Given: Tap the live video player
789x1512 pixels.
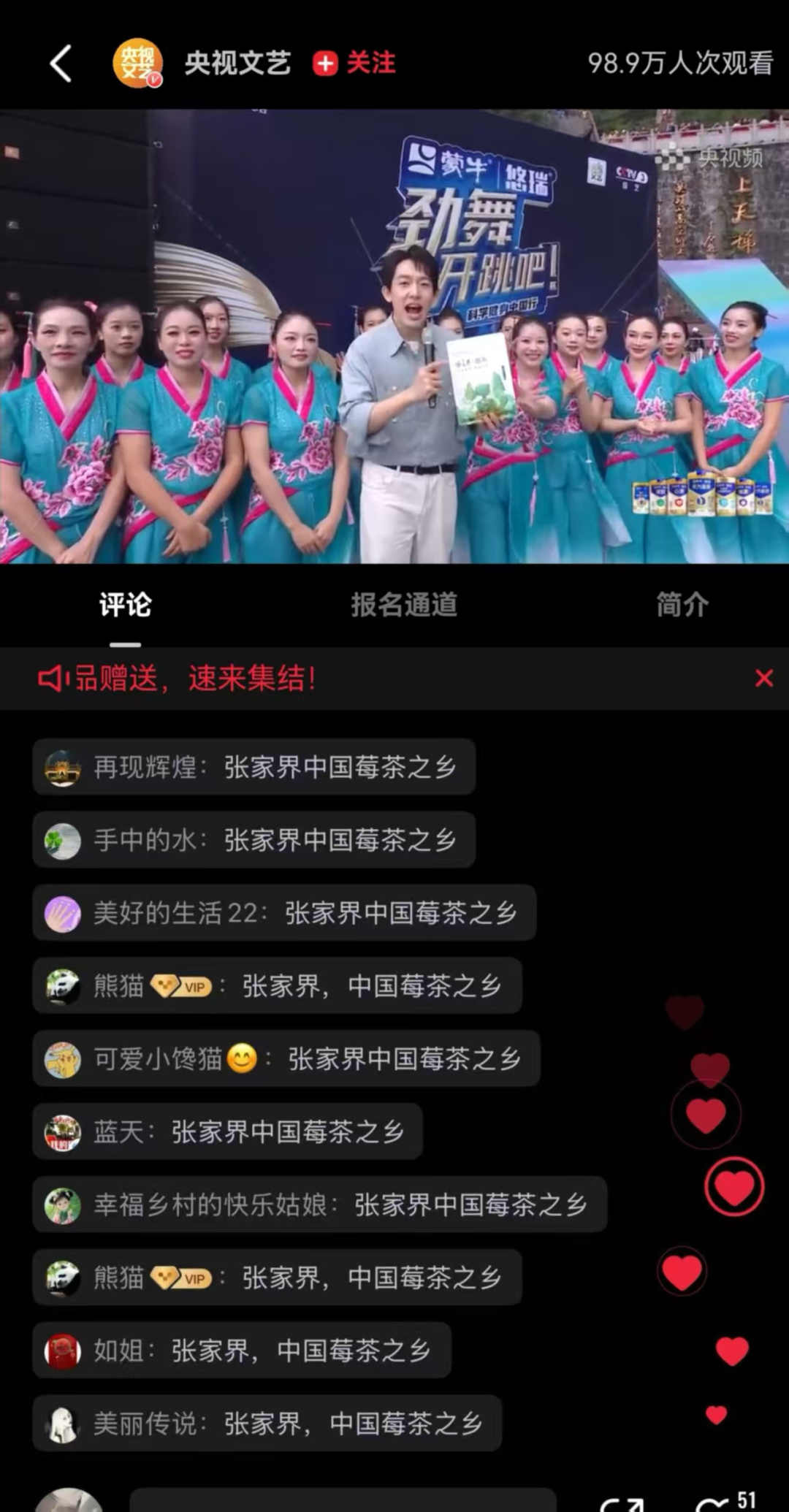Looking at the screenshot, I should pyautogui.click(x=394, y=336).
